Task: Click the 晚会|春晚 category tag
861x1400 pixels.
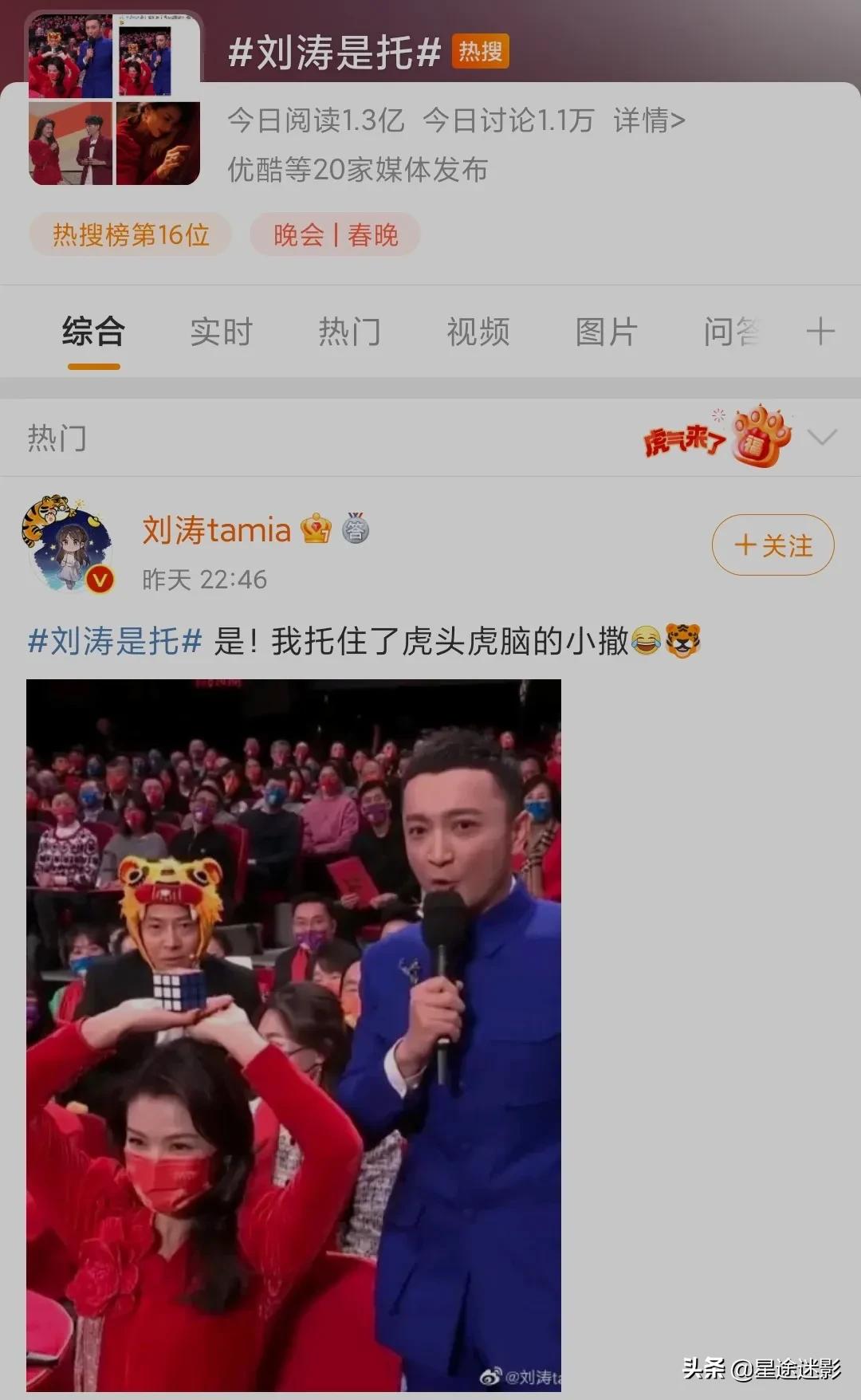Action: (x=334, y=234)
